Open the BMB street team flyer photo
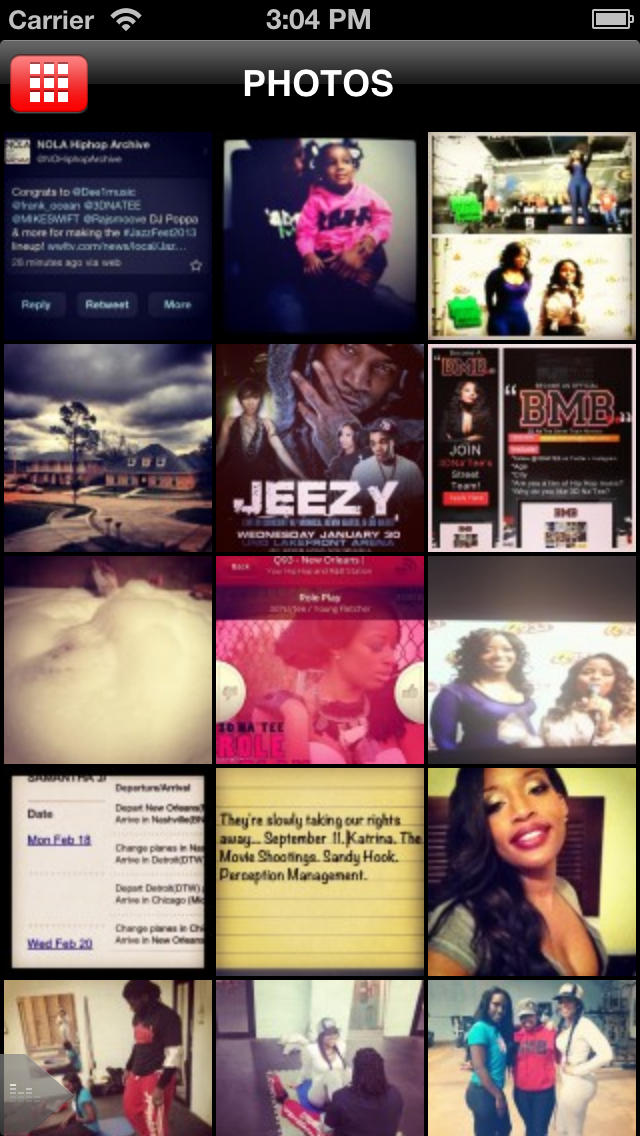This screenshot has height=1136, width=640. tap(532, 448)
